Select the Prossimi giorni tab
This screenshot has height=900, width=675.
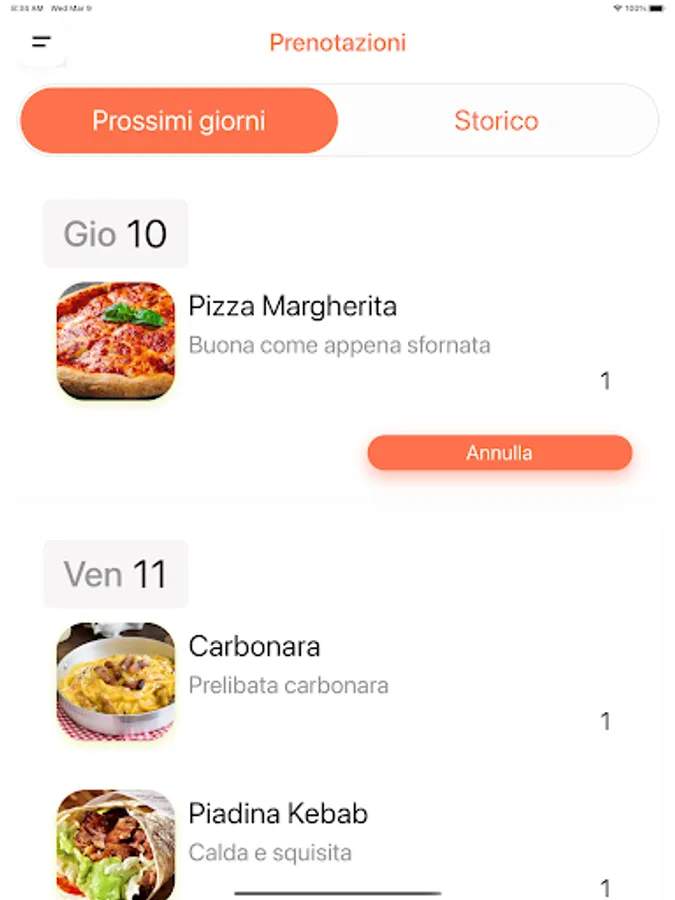[x=179, y=121]
